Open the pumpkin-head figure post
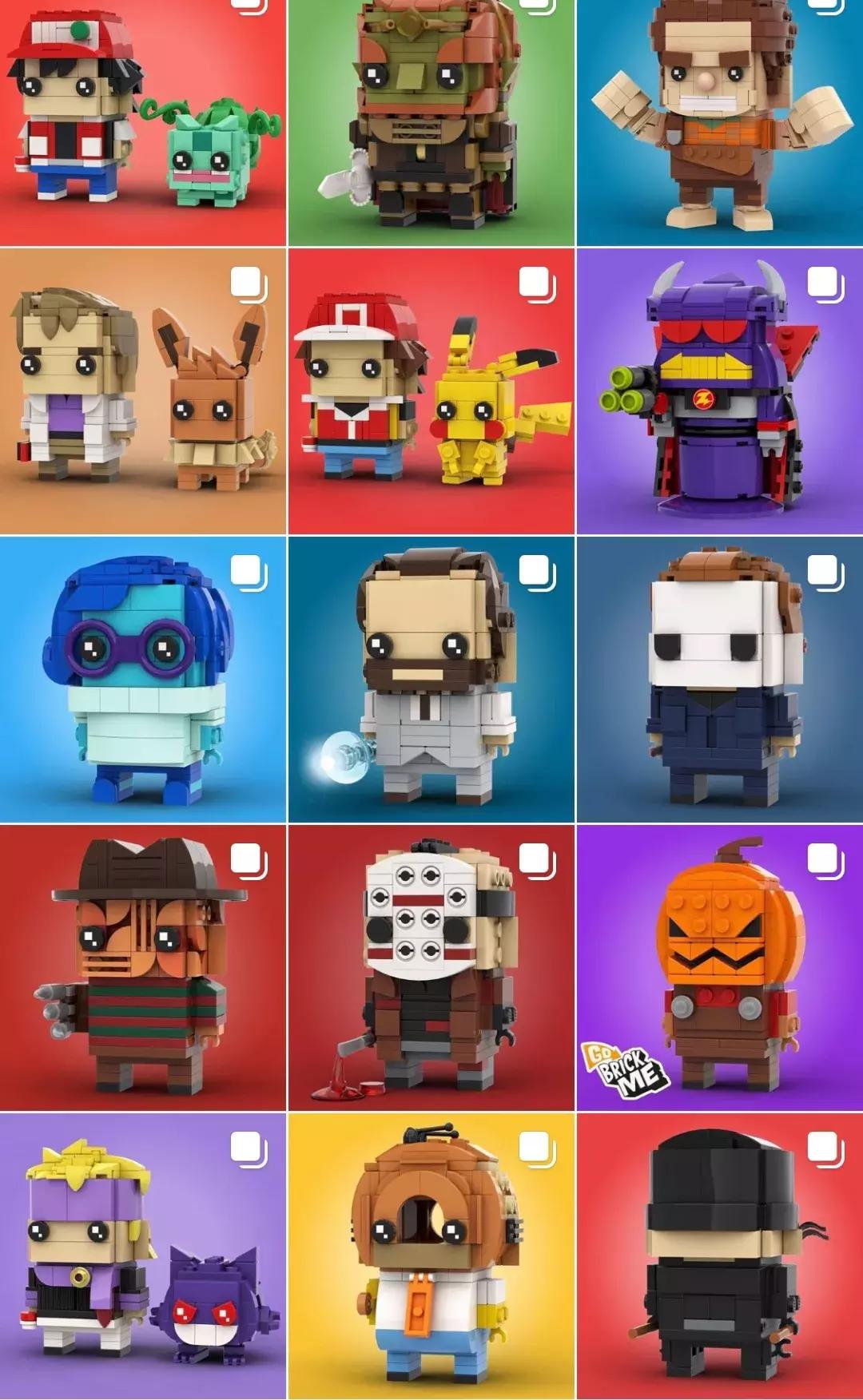 (719, 967)
